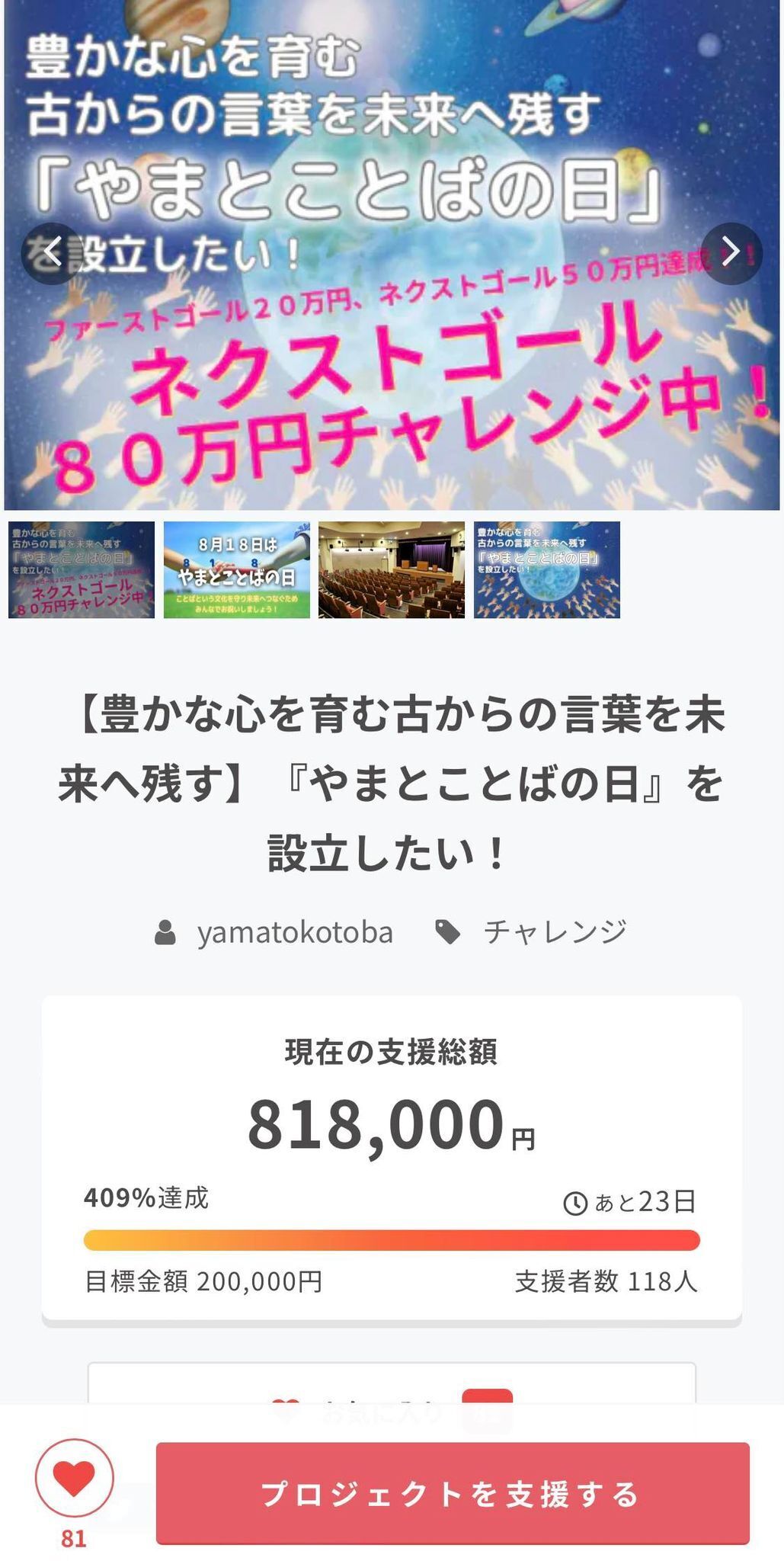Select the ネクストゴール 80万円 thumbnail
Screen dimensions: 784x1561
[x=82, y=569]
